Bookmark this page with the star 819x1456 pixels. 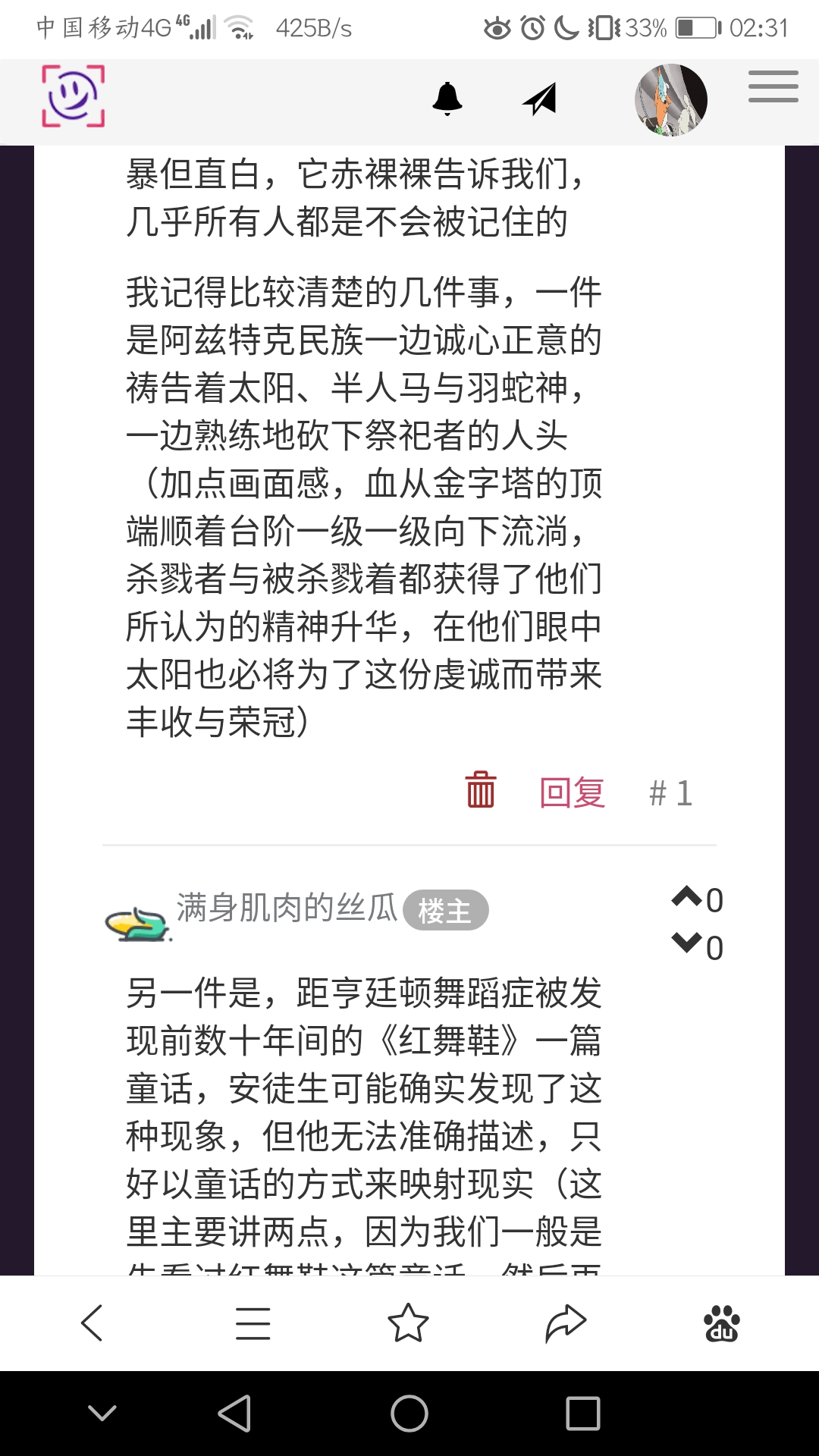408,1323
